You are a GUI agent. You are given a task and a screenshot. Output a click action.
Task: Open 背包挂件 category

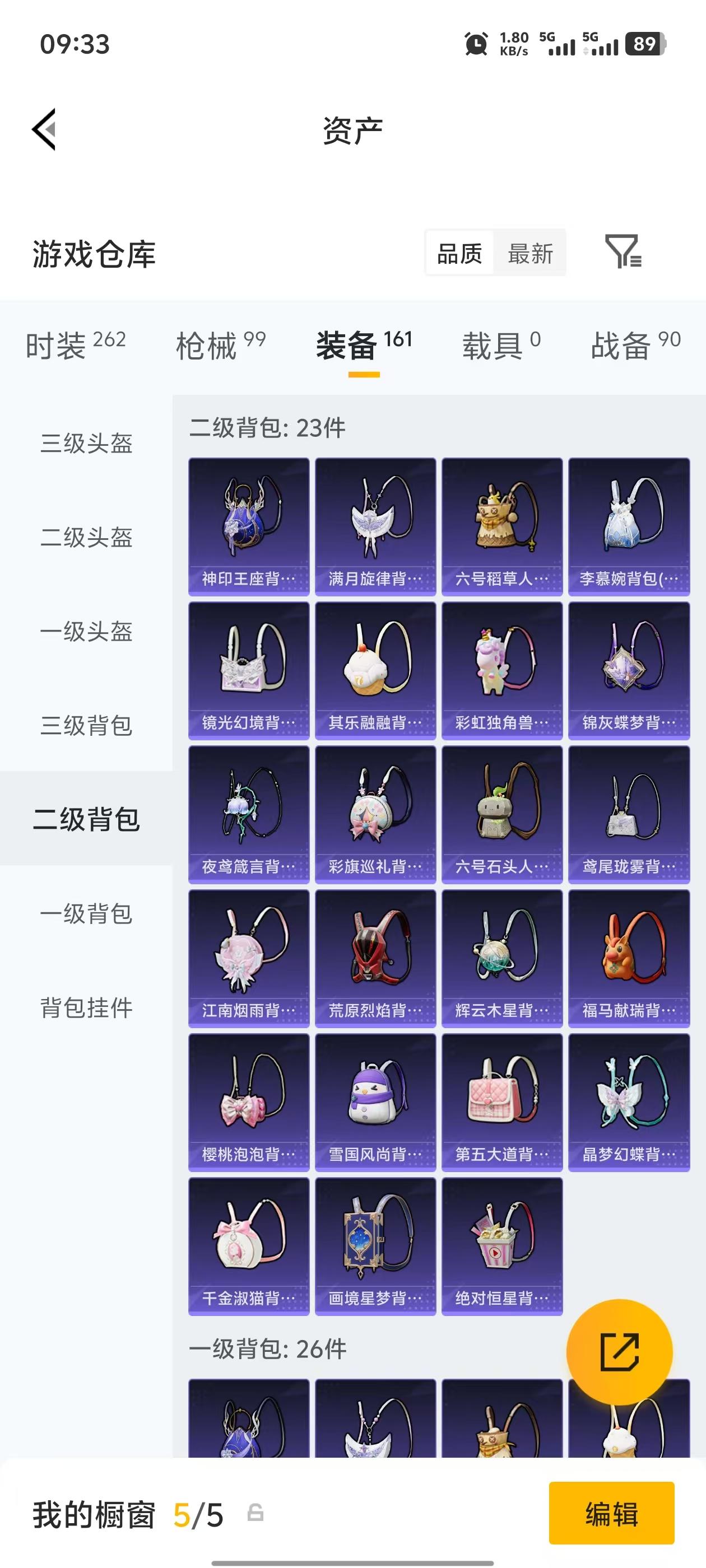86,1007
